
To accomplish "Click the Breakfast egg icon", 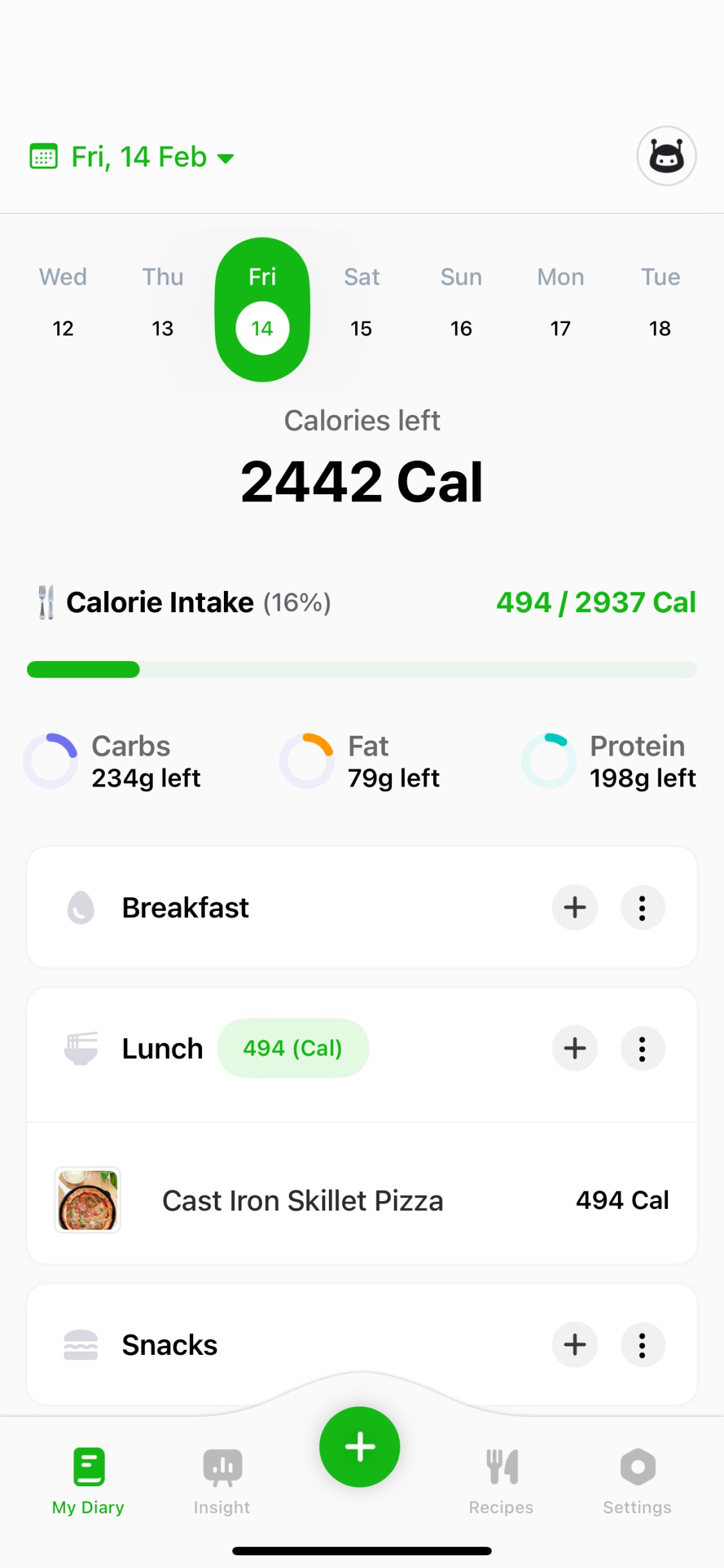I will pyautogui.click(x=81, y=908).
